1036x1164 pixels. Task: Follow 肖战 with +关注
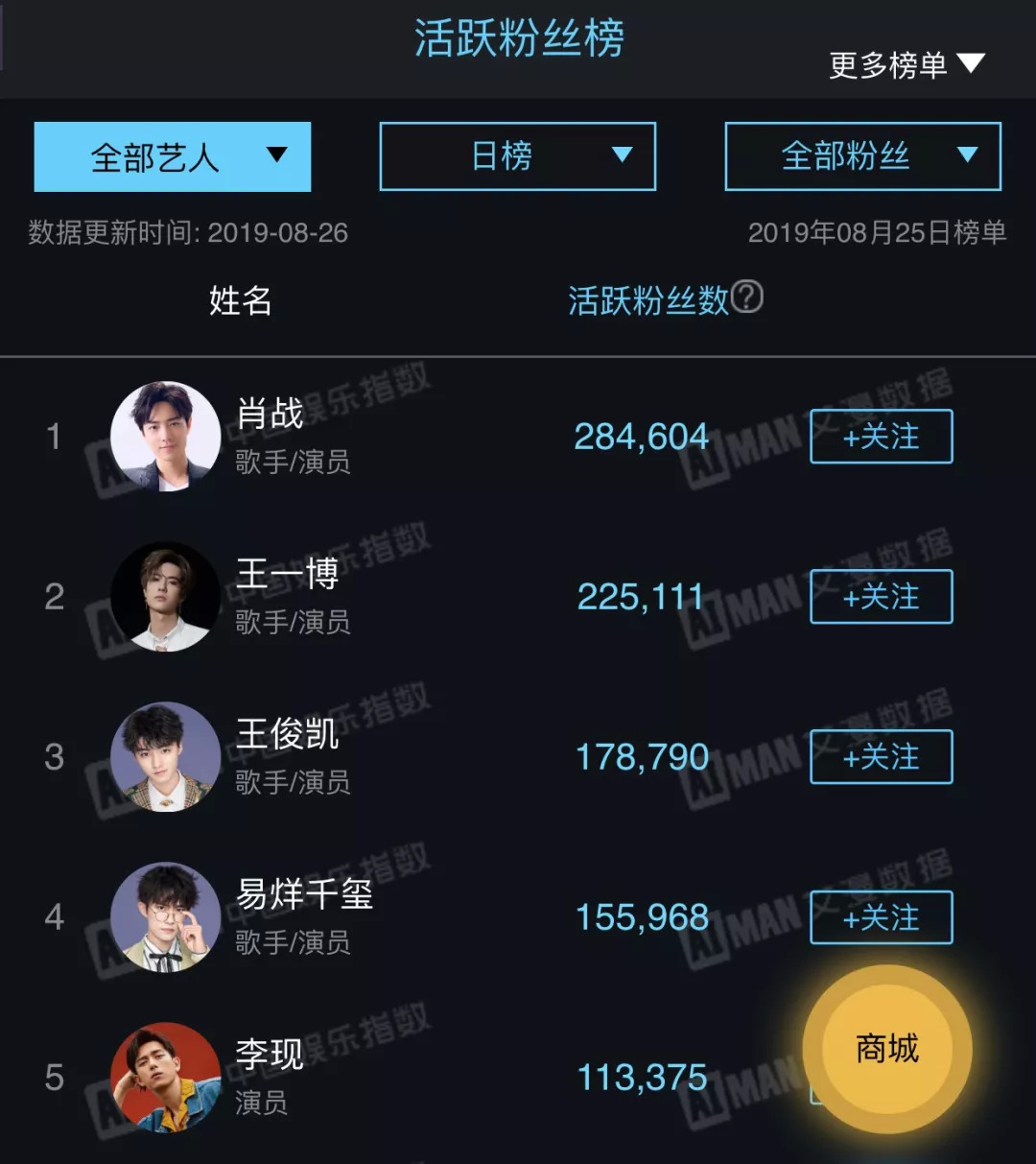pos(881,437)
